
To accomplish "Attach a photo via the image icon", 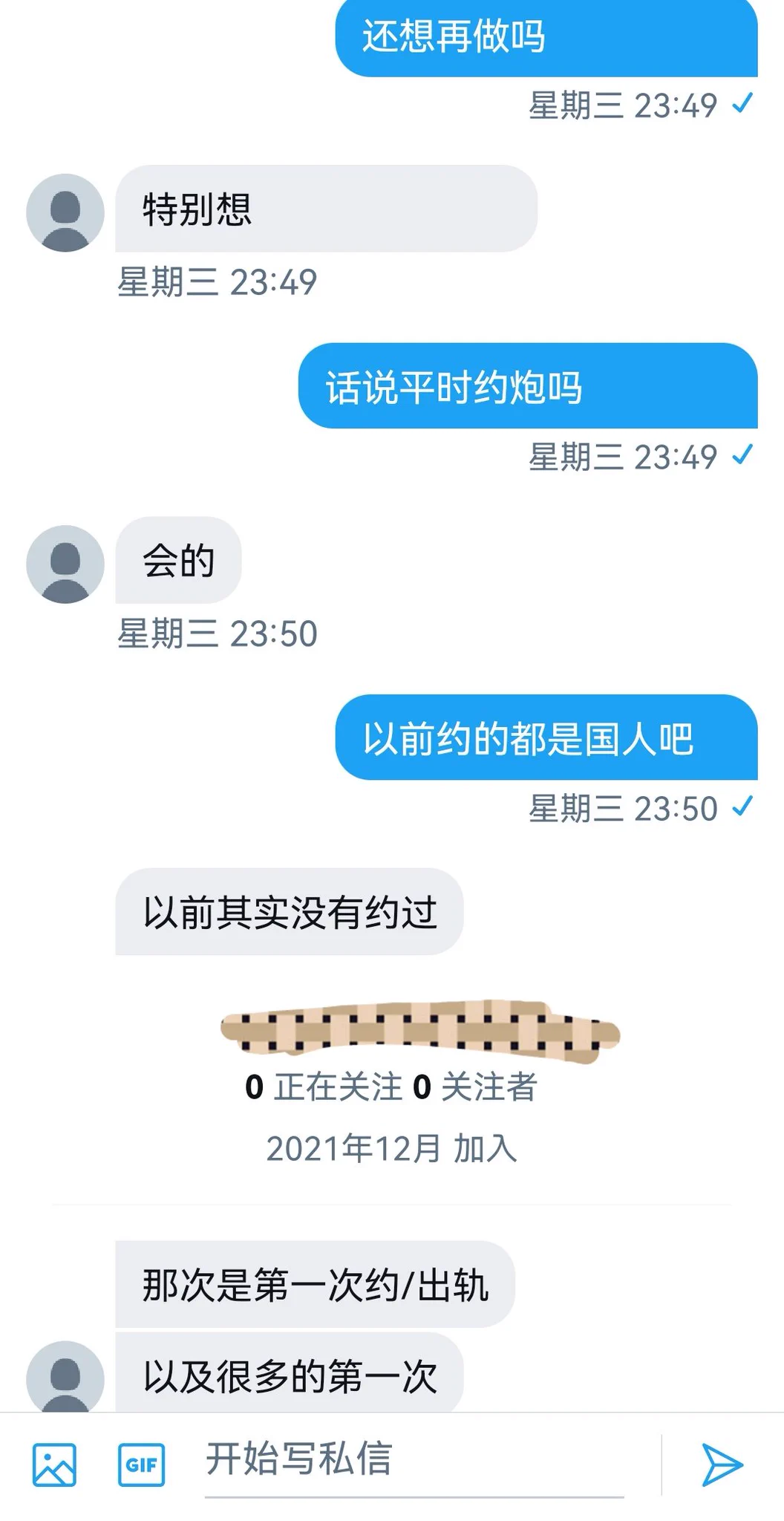I will (54, 1465).
